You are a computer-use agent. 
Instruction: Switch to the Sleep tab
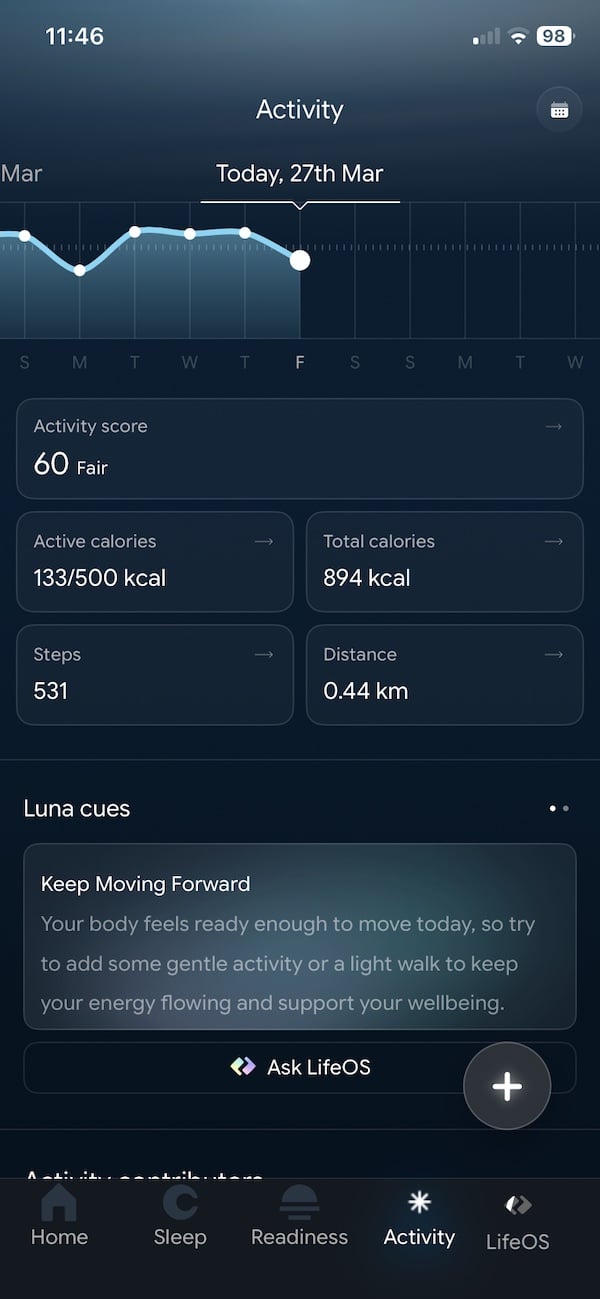180,1217
